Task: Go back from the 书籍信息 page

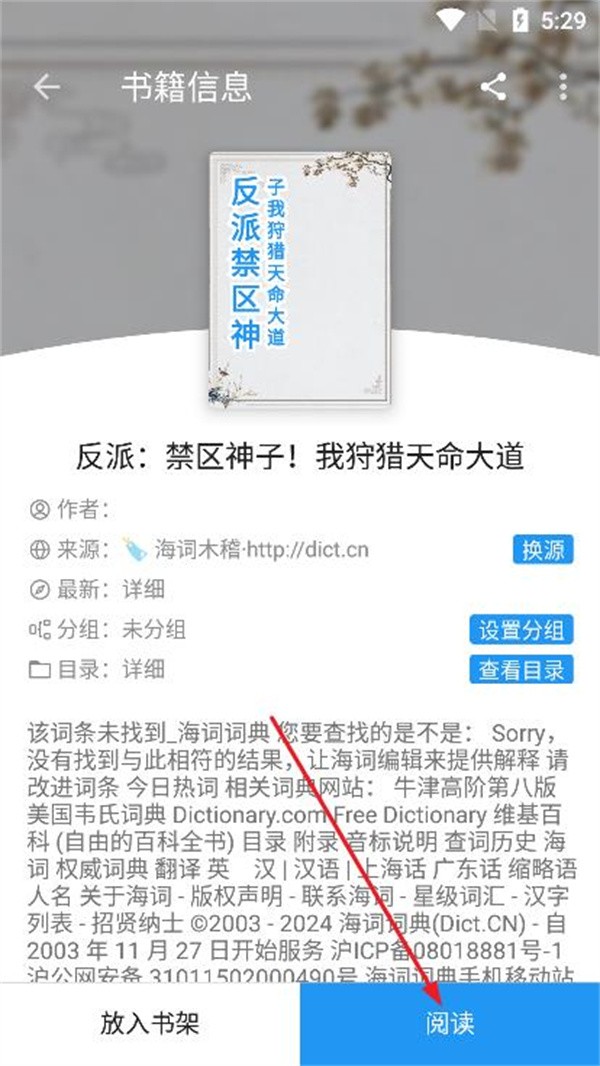Action: [x=46, y=87]
